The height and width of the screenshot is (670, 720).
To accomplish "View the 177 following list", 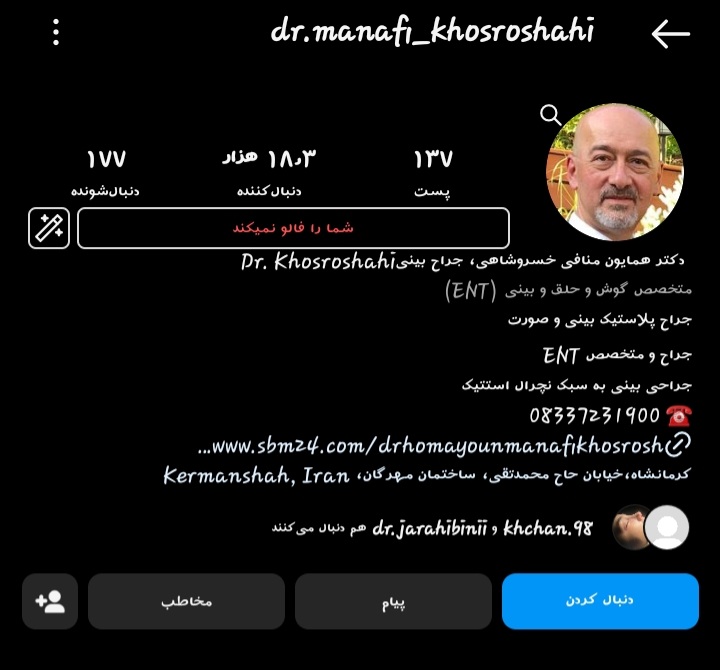I will [105, 170].
